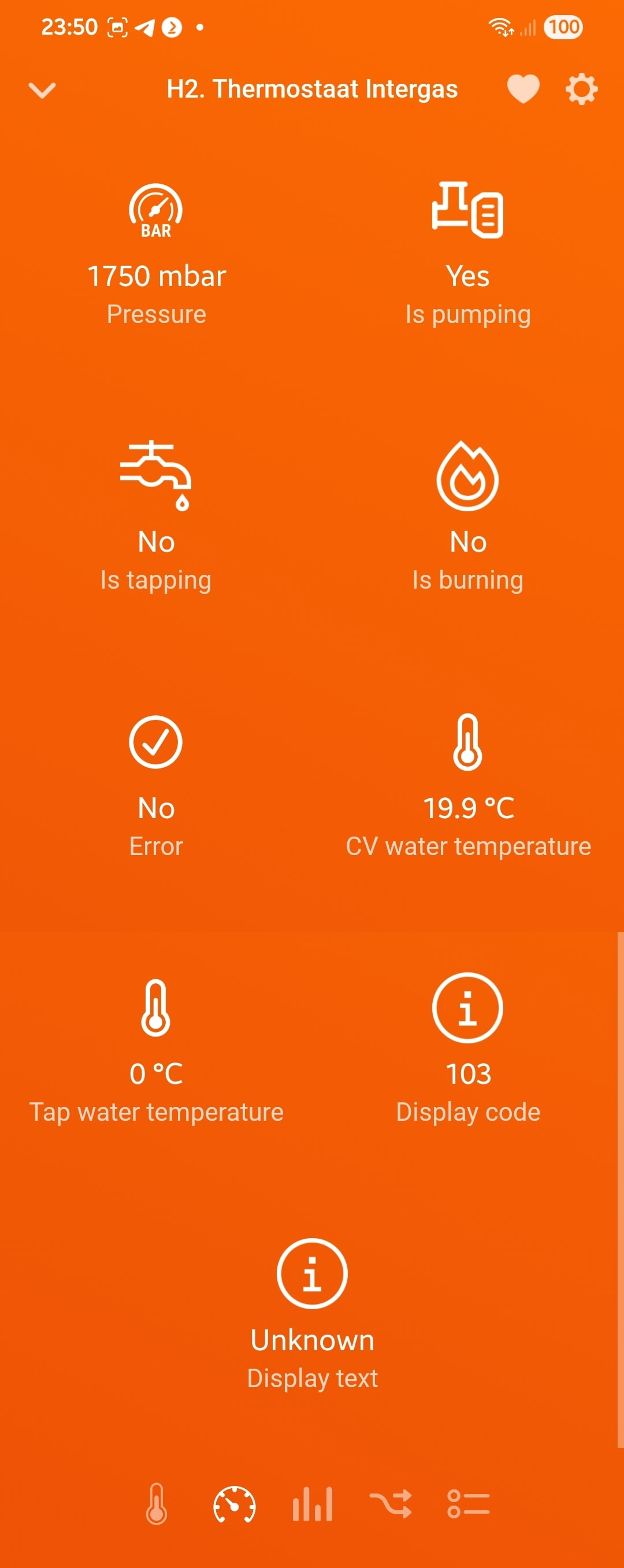Open the list options tab
This screenshot has height=1568, width=624.
pyautogui.click(x=468, y=1504)
